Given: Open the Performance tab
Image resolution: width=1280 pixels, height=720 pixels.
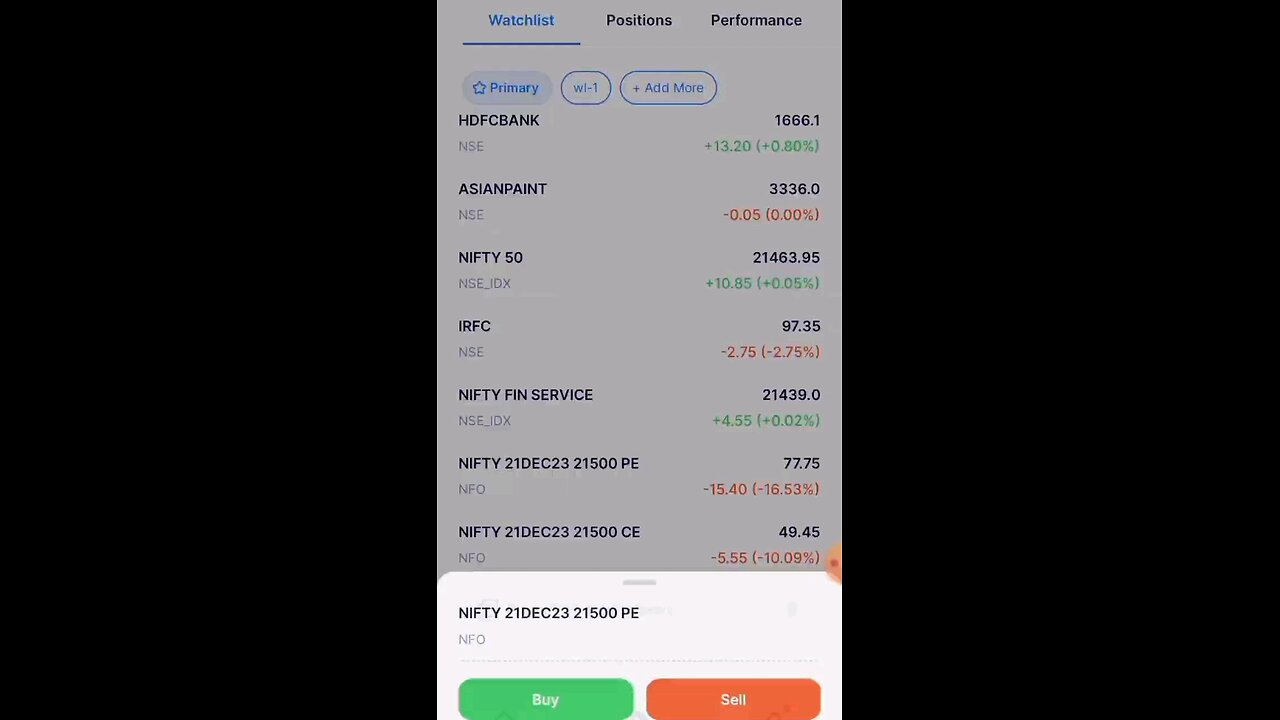Looking at the screenshot, I should coord(756,20).
